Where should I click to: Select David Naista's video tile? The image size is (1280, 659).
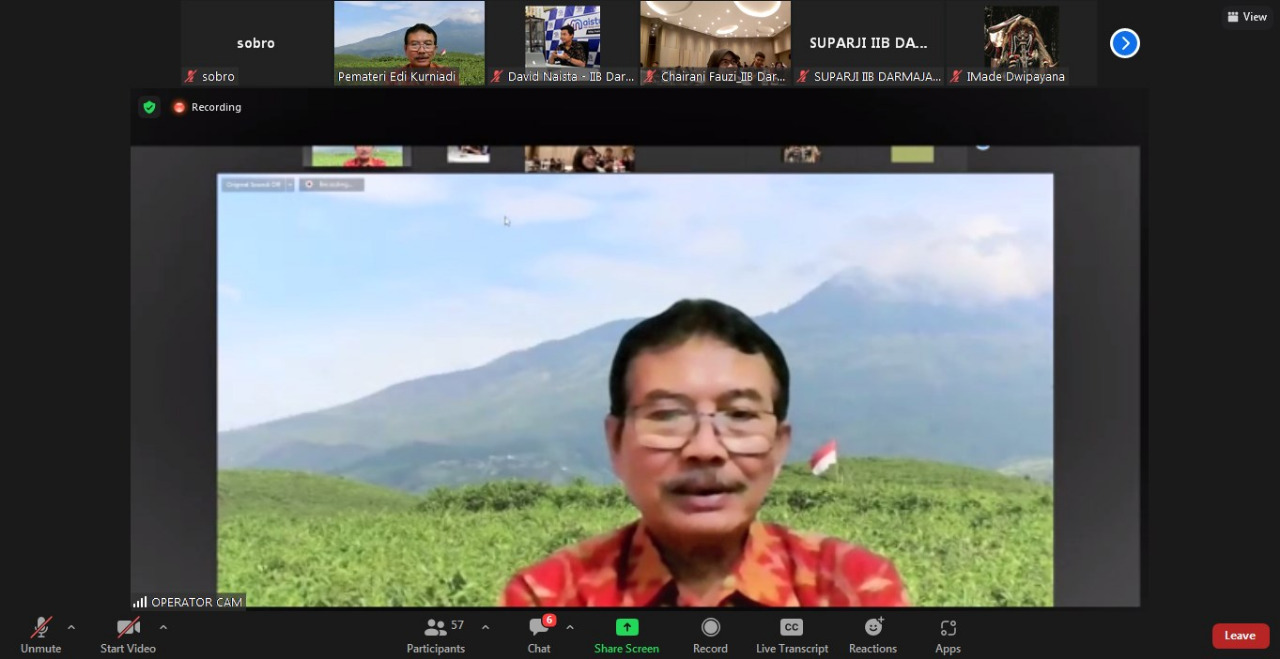click(563, 42)
